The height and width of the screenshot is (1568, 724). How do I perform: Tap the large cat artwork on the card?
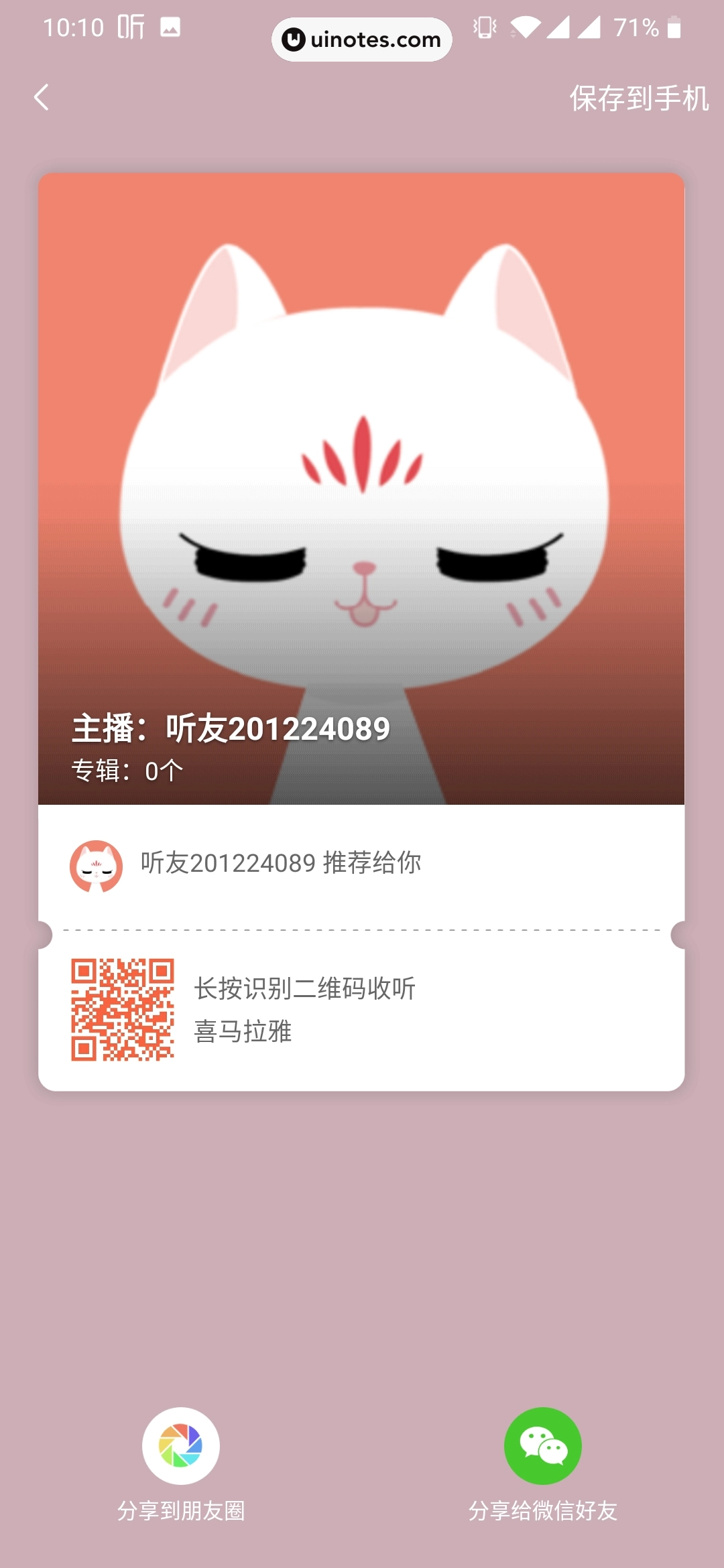362,469
